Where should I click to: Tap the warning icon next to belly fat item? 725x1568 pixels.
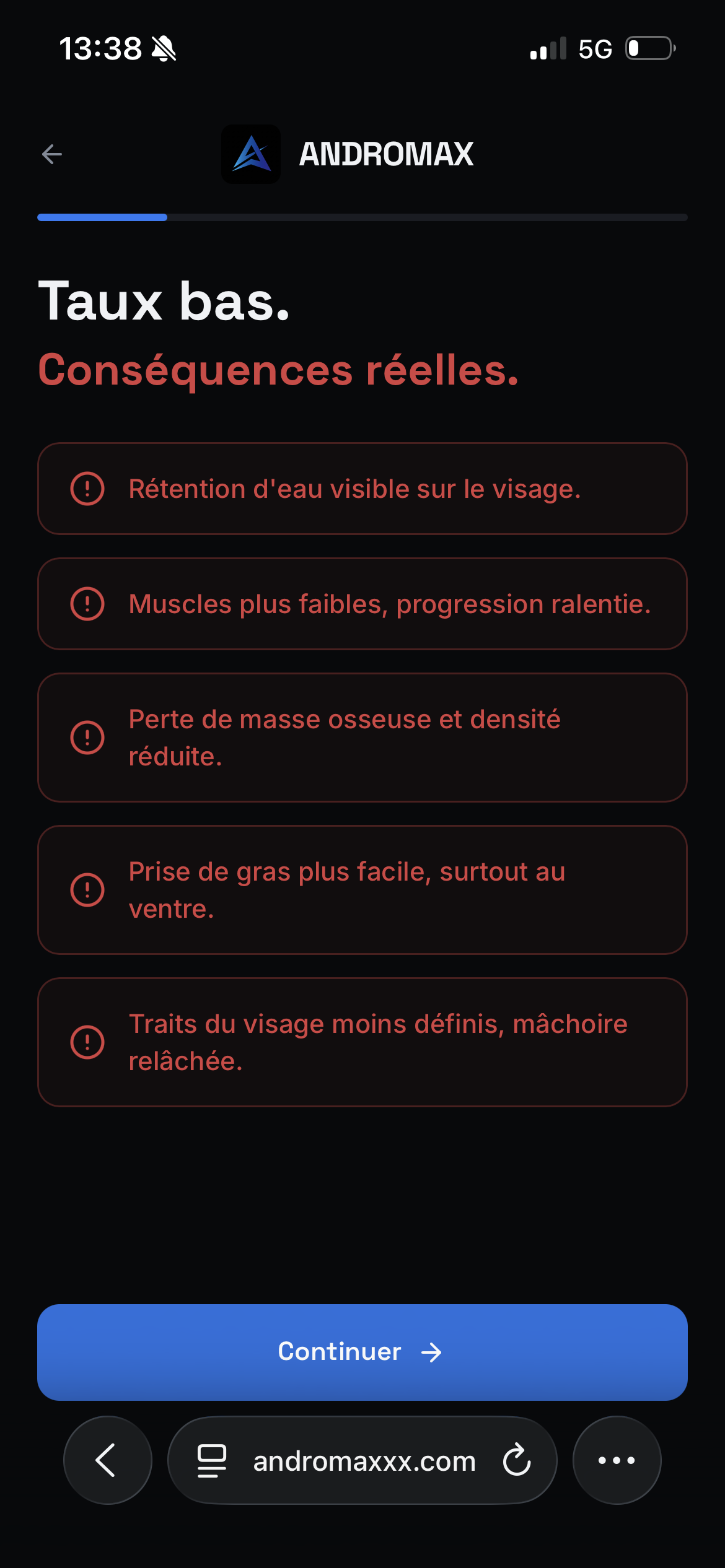point(88,890)
